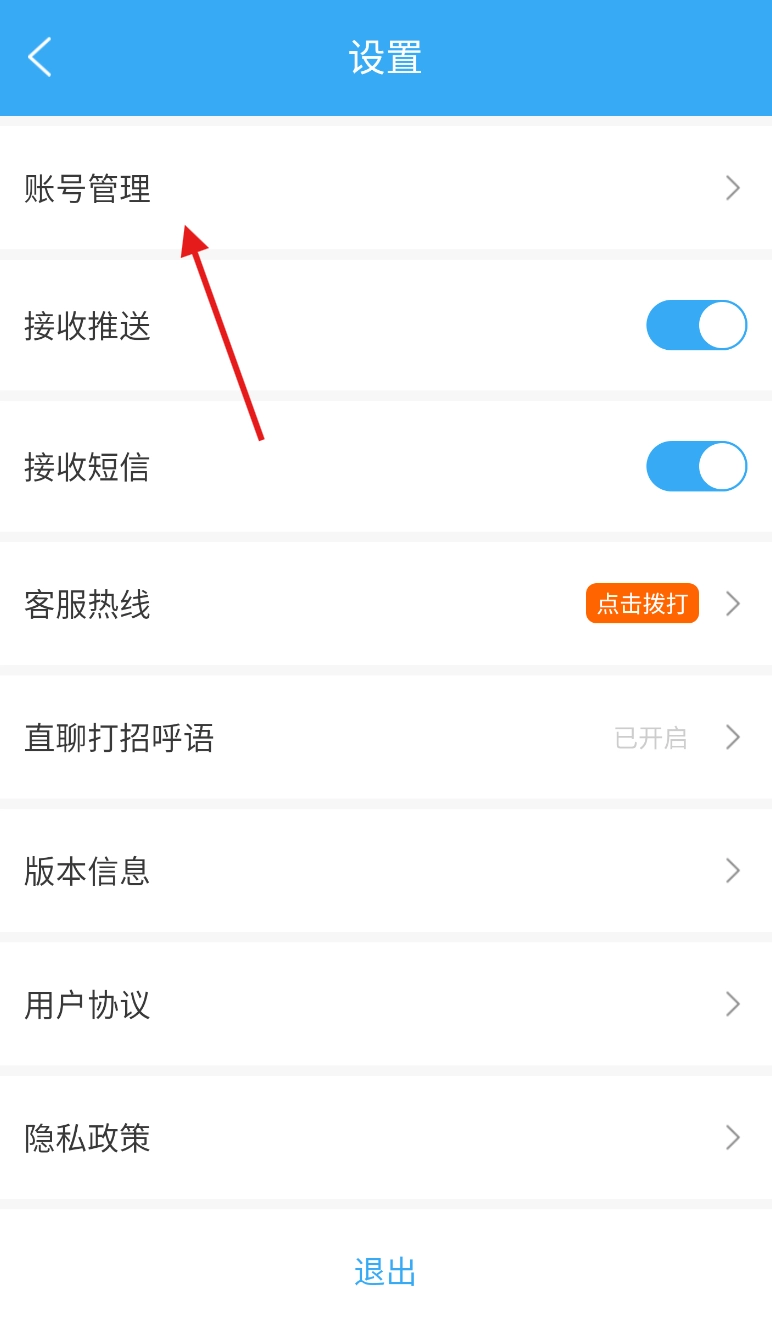772x1330 pixels.
Task: Go back from the 设置 page
Action: point(40,57)
